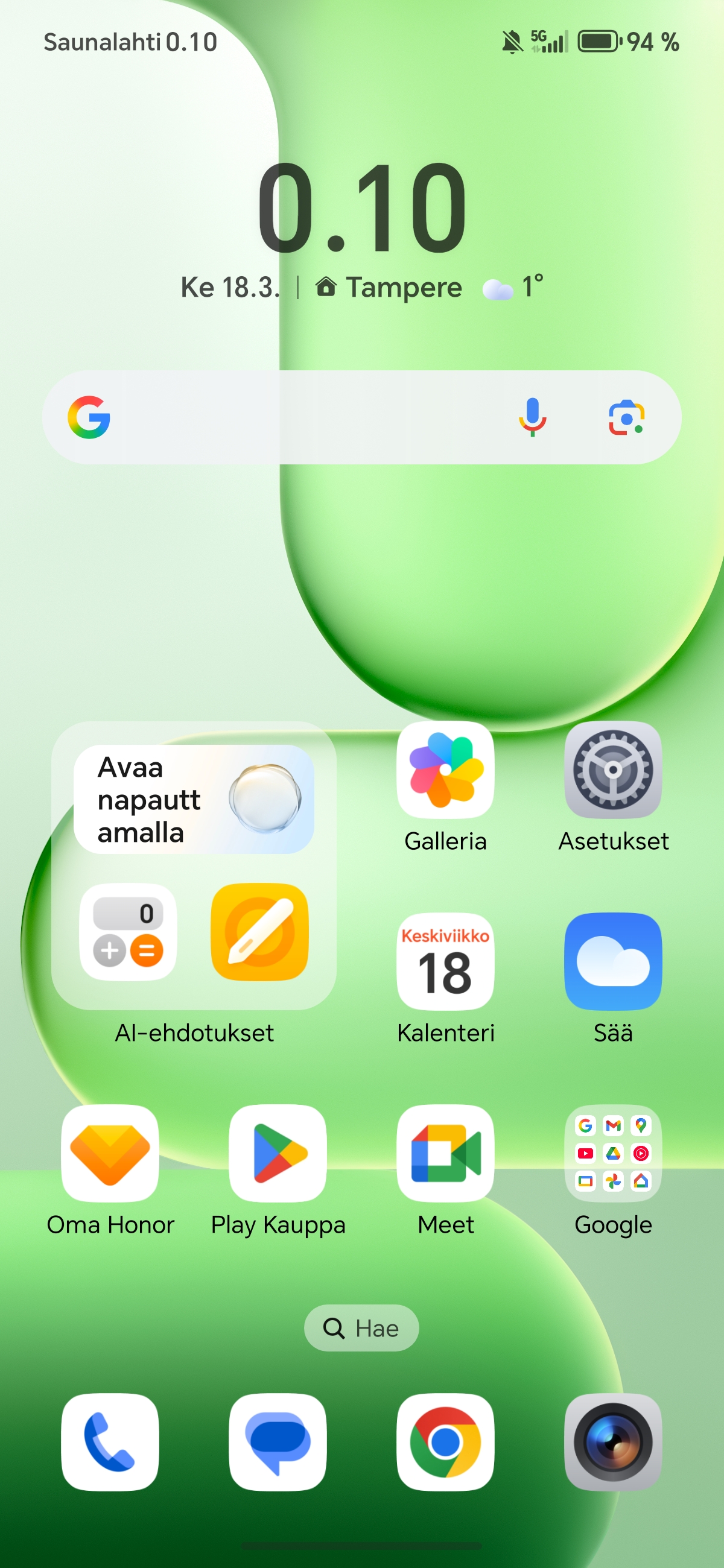Start Google voice search with the microphone
This screenshot has width=724, height=1568.
pos(532,417)
